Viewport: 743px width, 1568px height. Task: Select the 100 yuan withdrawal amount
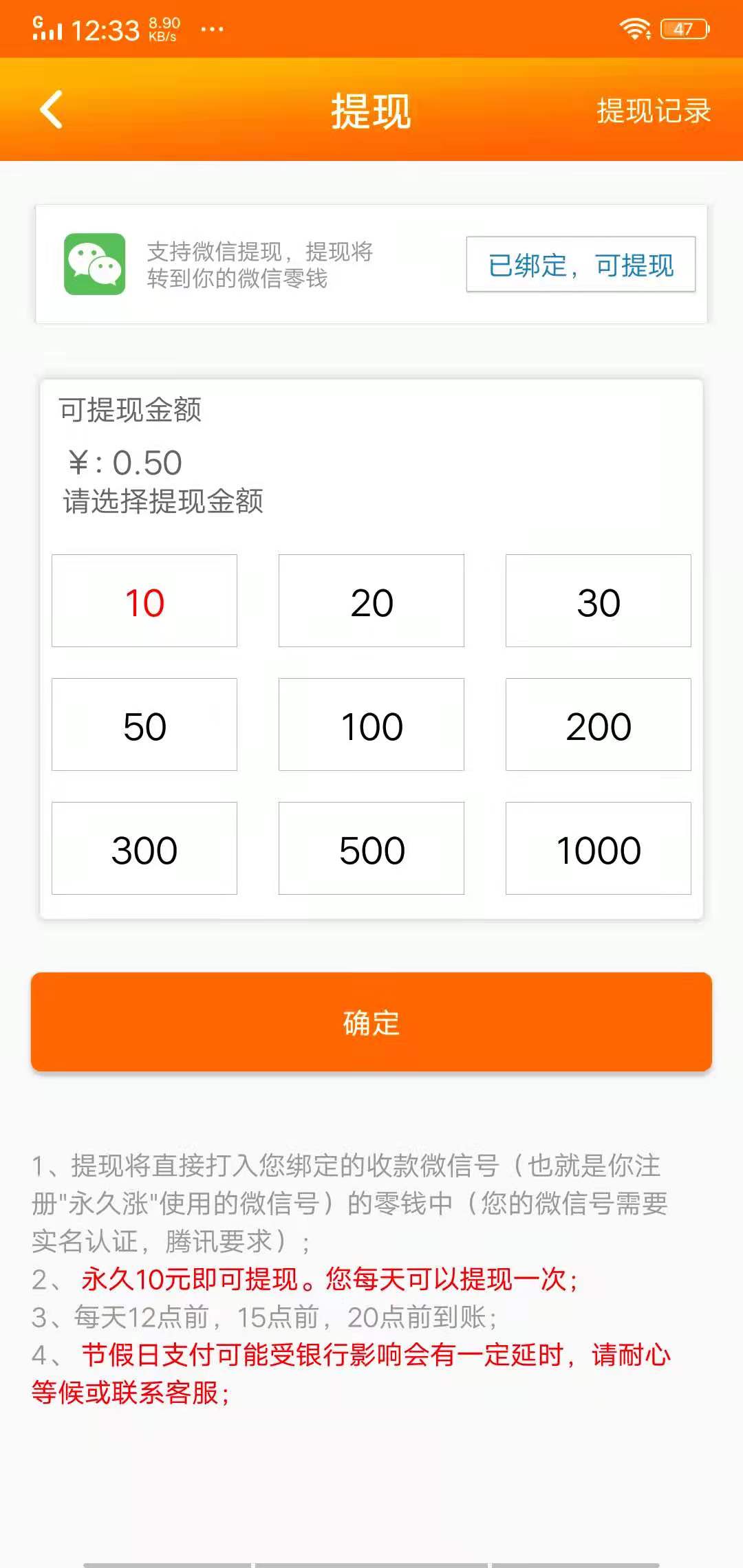tap(371, 724)
